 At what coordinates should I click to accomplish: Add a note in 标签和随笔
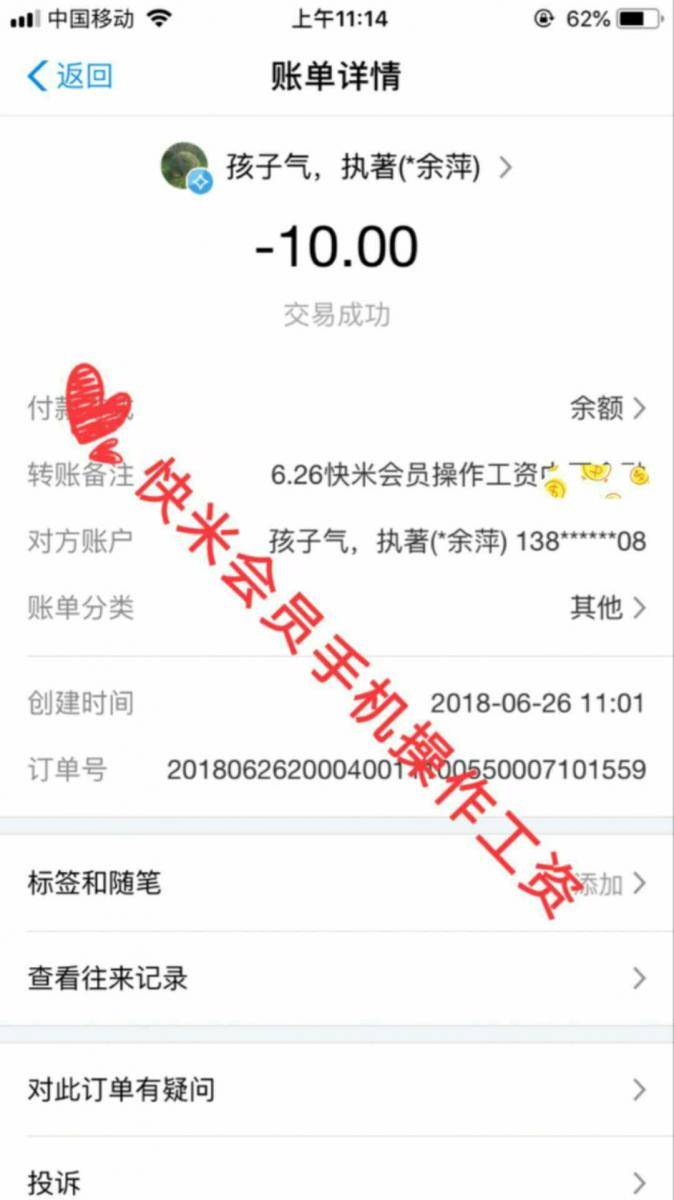(x=337, y=883)
